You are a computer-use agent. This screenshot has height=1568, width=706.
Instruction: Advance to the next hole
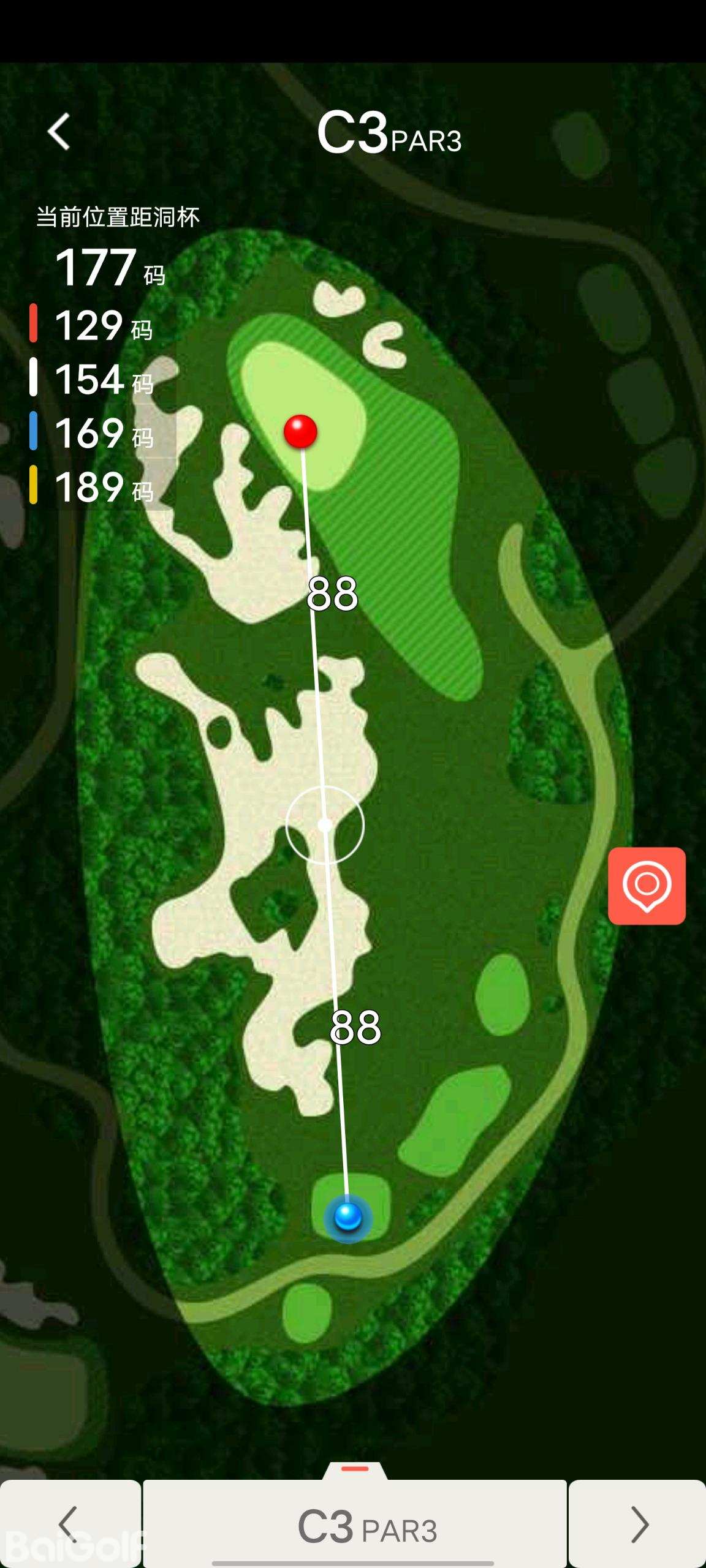click(637, 1524)
